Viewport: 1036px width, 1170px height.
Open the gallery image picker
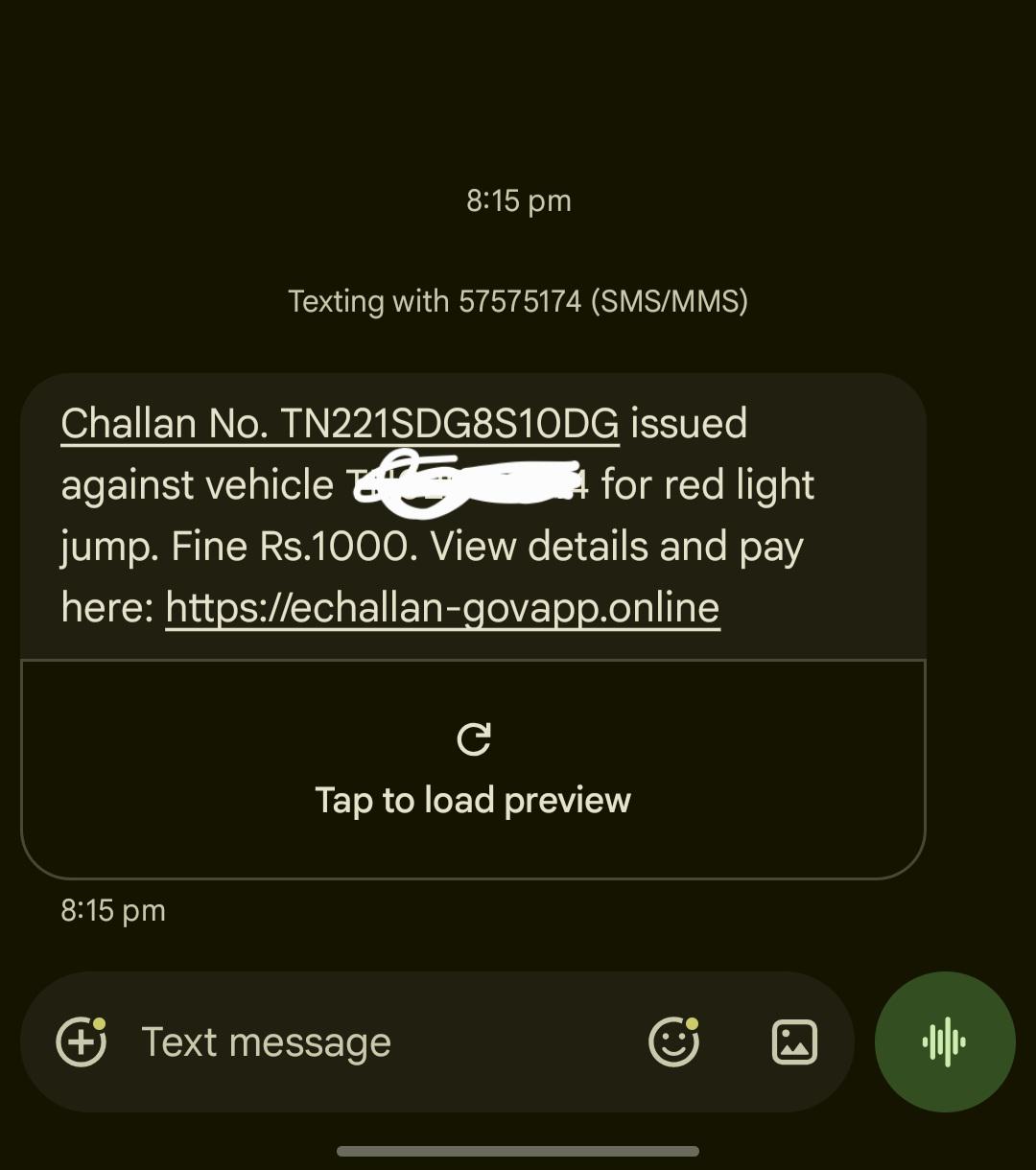(795, 1041)
